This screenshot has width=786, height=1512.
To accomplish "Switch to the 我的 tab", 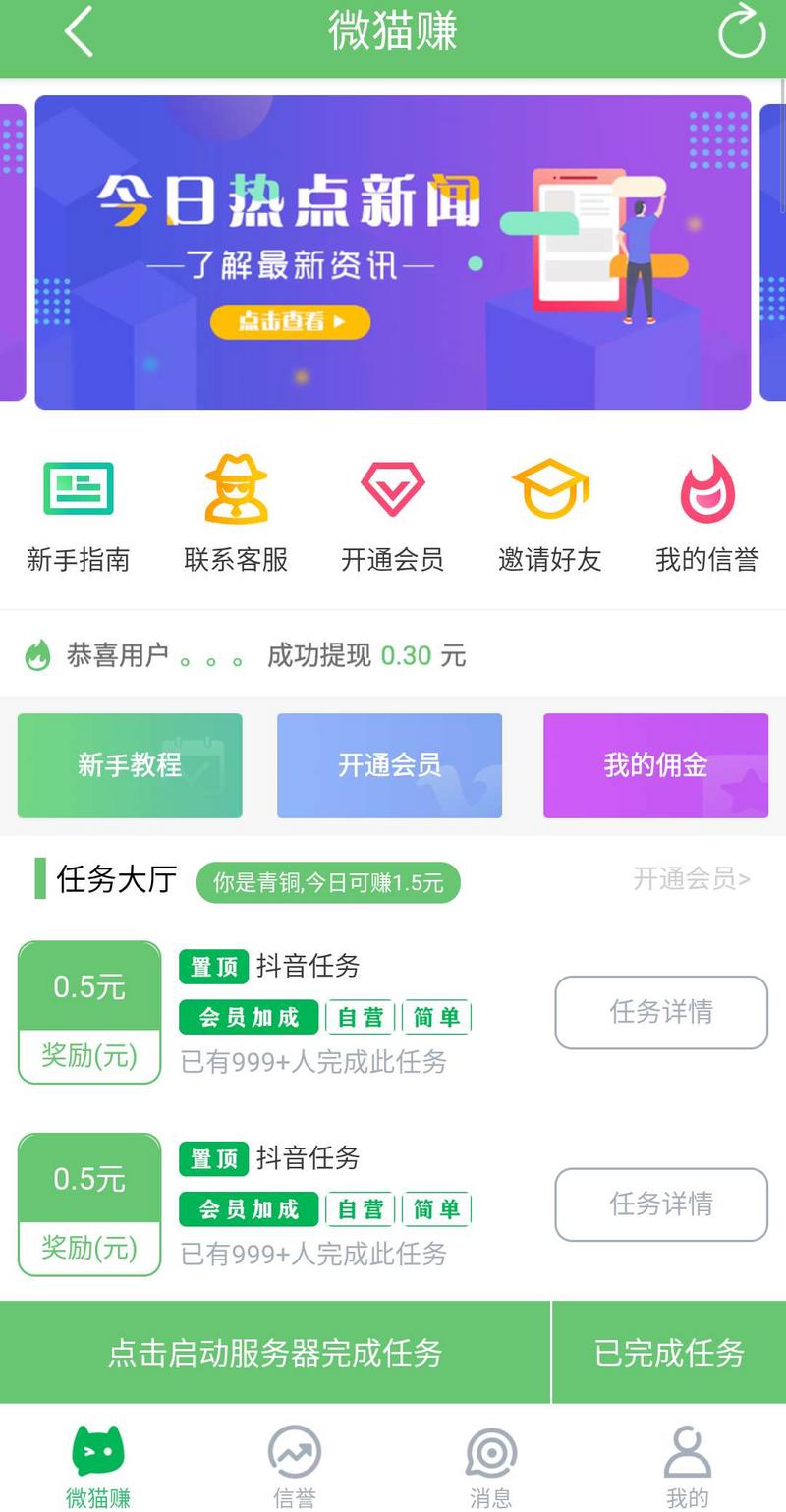I will [x=687, y=1464].
